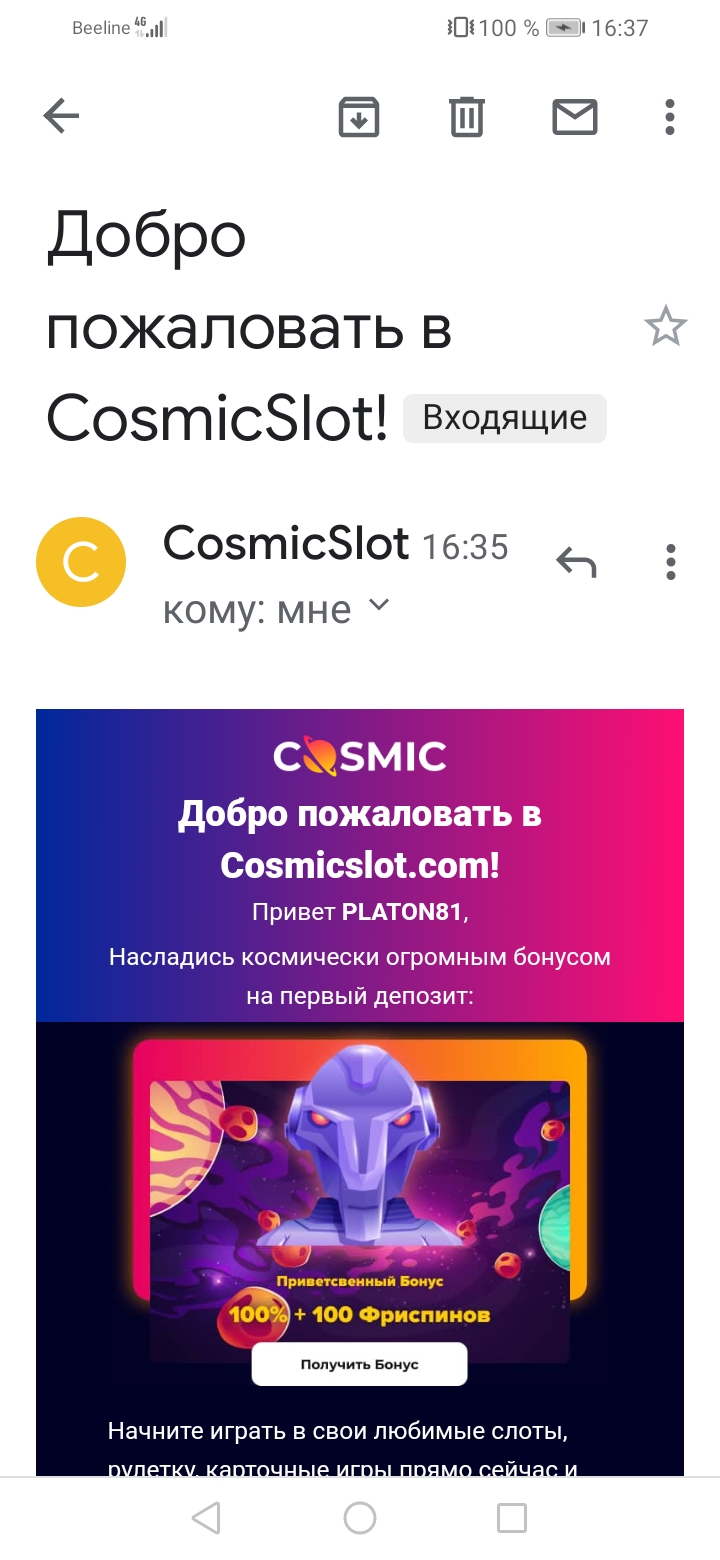Go to the home screen
Viewport: 720px width, 1560px height.
click(x=360, y=1518)
